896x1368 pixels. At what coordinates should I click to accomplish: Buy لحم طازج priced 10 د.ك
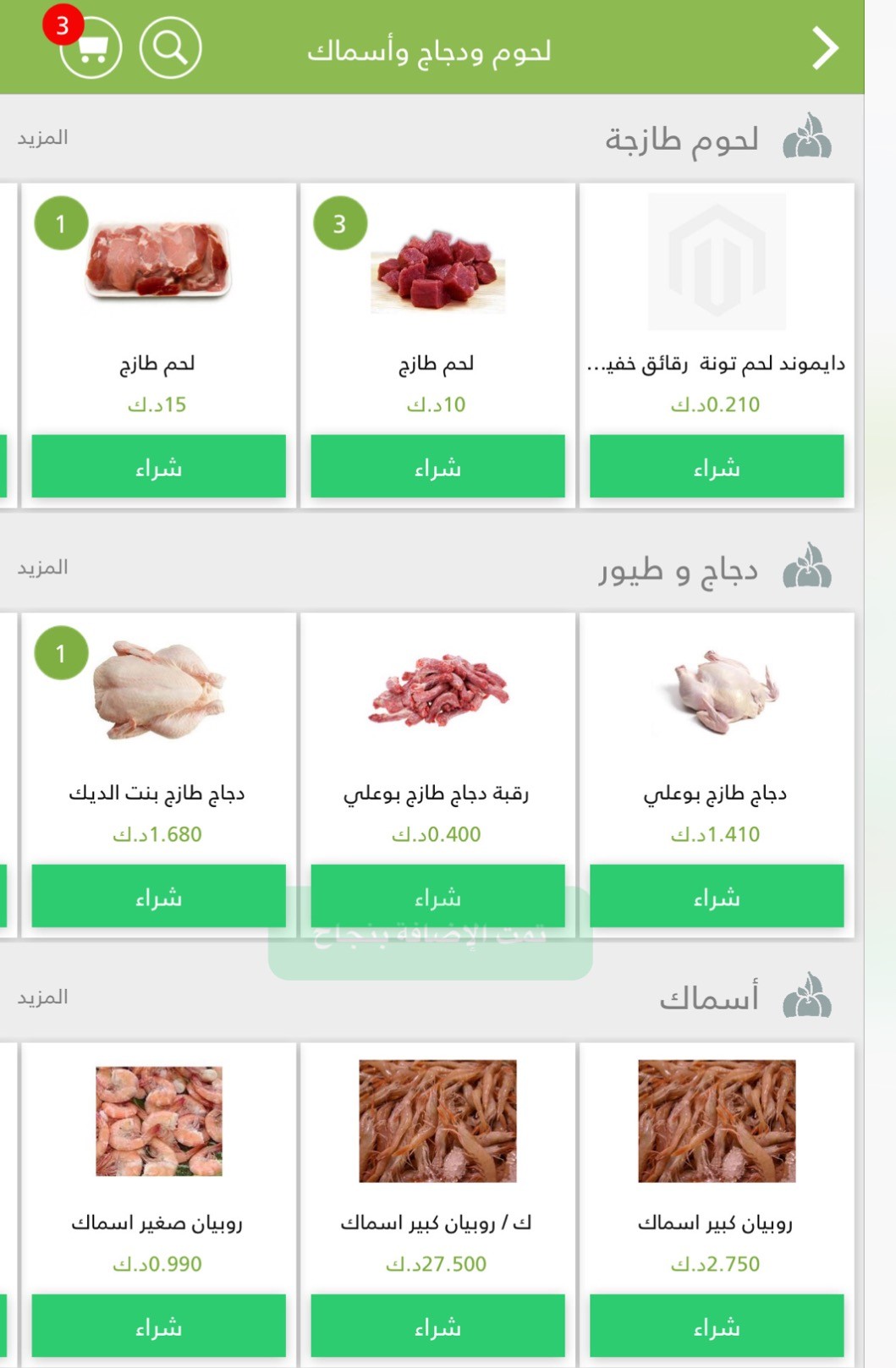(x=437, y=467)
